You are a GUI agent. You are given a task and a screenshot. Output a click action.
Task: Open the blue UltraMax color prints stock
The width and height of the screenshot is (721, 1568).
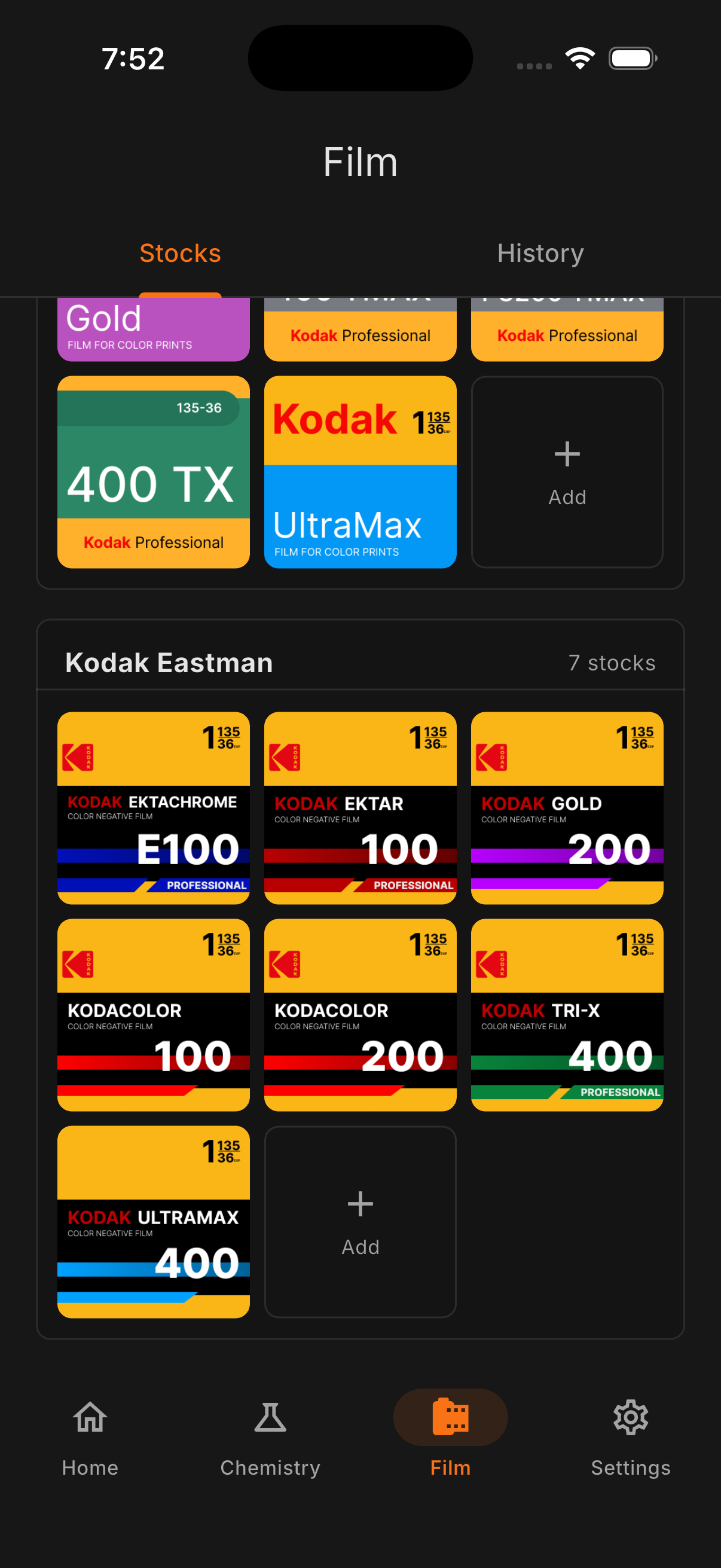pos(360,472)
